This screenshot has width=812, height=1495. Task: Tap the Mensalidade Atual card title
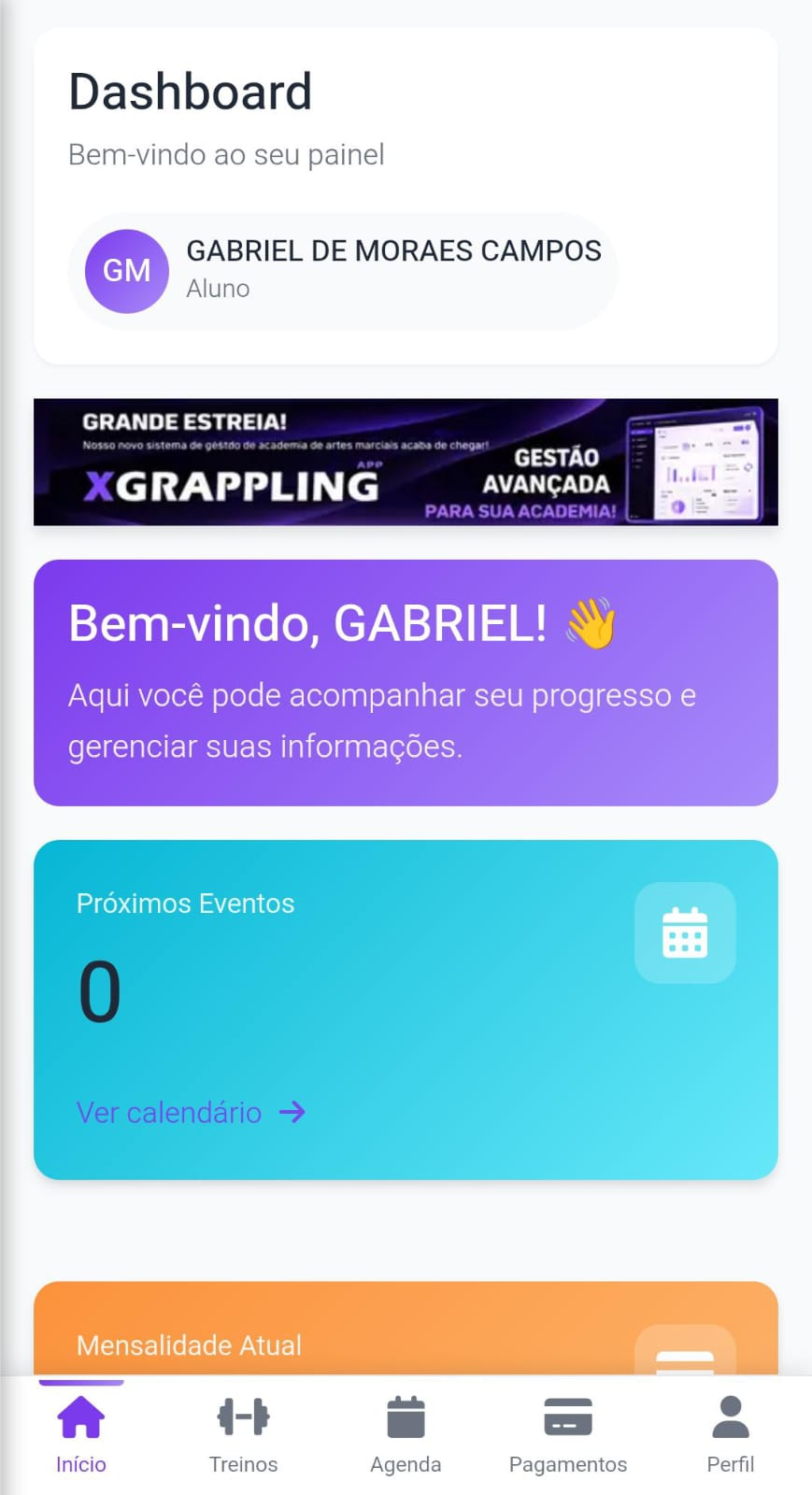[189, 1345]
